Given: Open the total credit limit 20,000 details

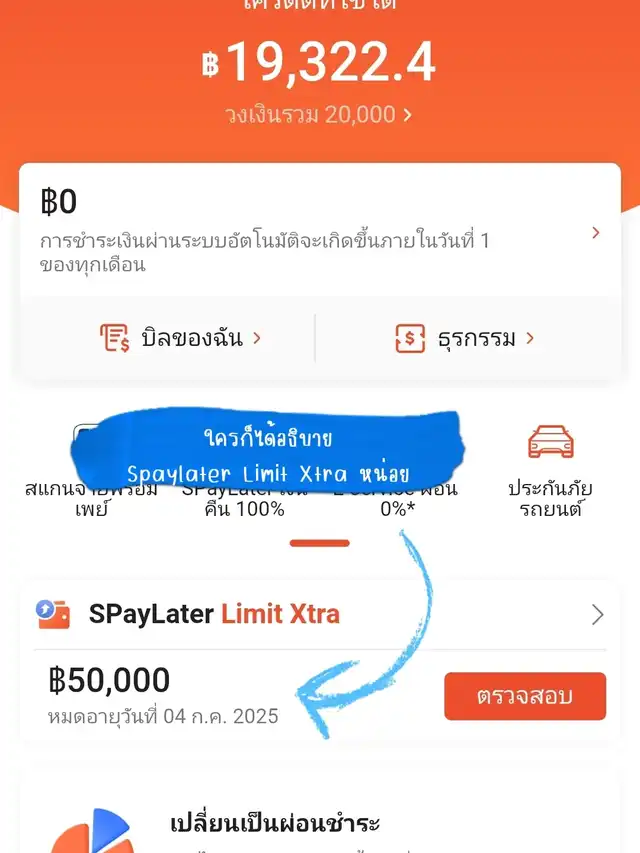Looking at the screenshot, I should point(318,115).
